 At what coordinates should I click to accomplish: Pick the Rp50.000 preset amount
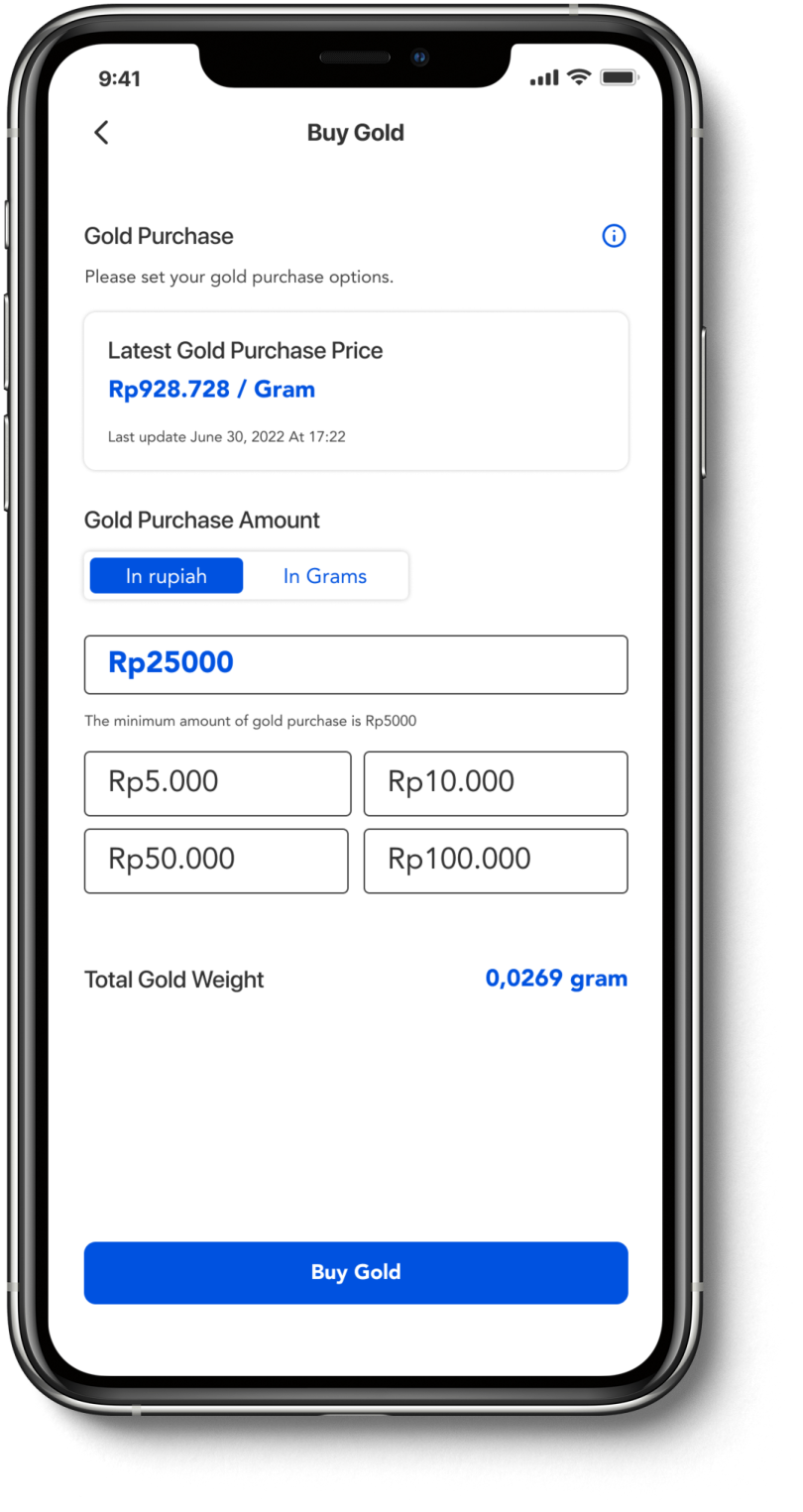point(216,861)
